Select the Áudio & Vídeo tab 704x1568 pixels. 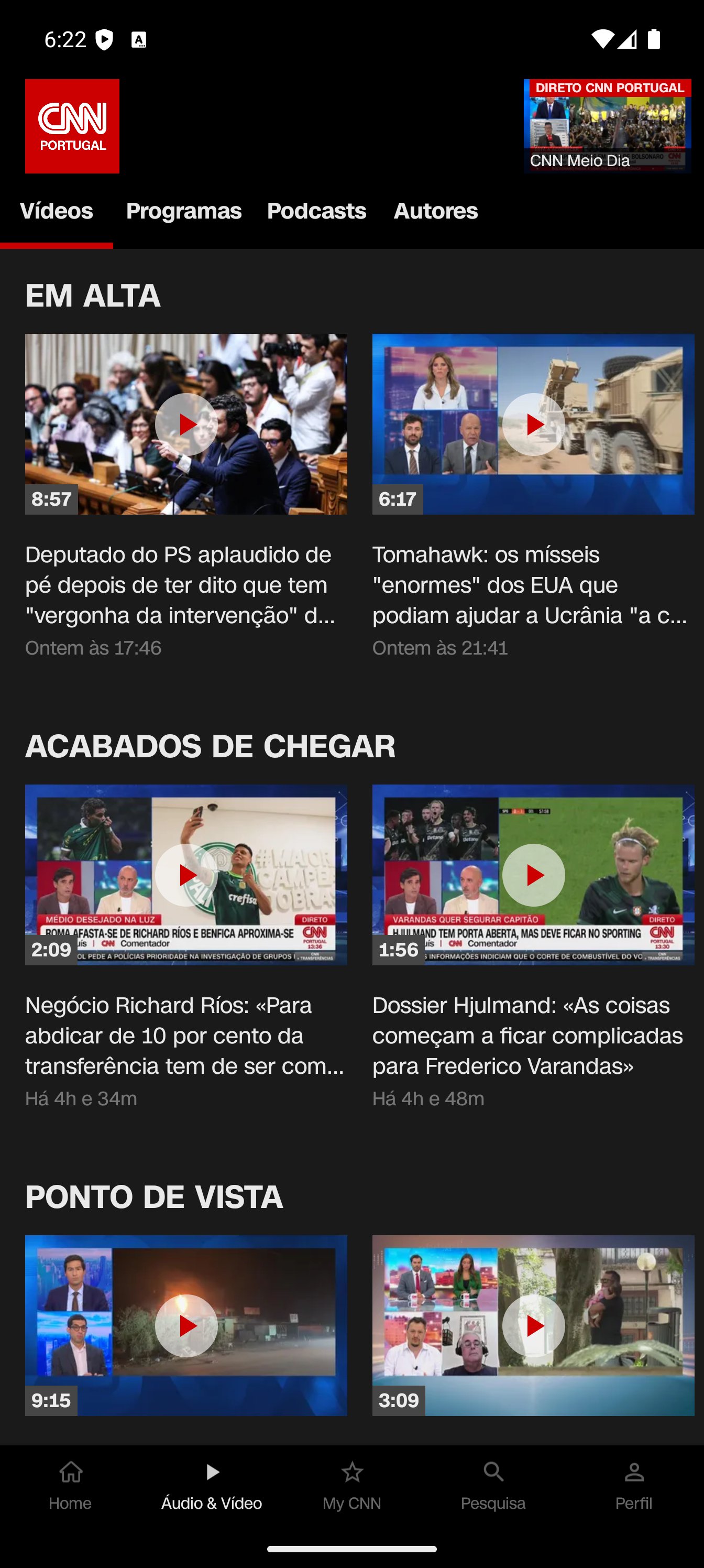(211, 1486)
